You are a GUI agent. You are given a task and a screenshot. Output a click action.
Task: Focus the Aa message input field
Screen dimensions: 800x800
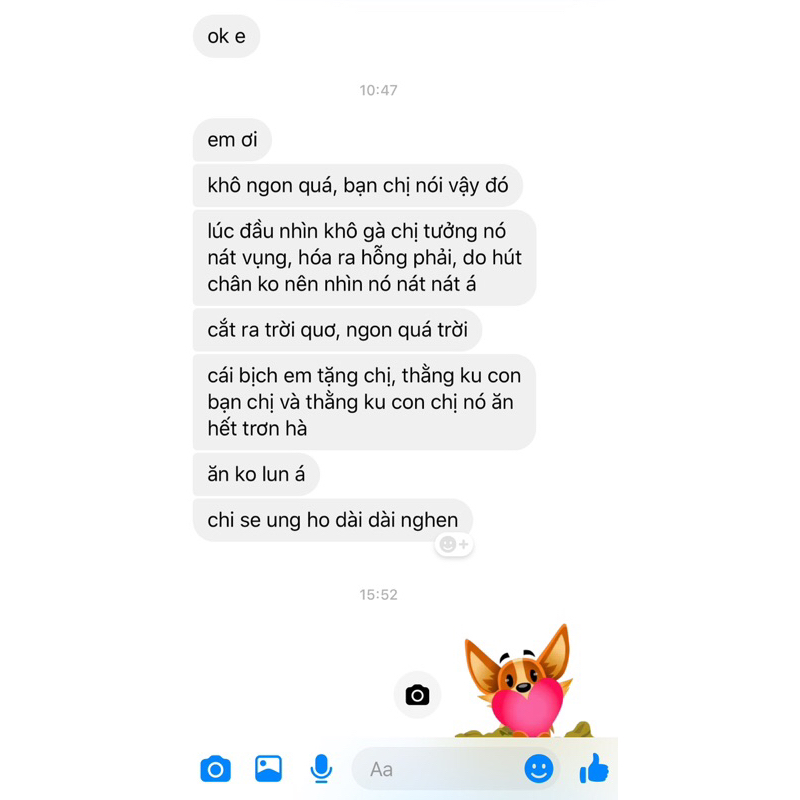(x=435, y=769)
